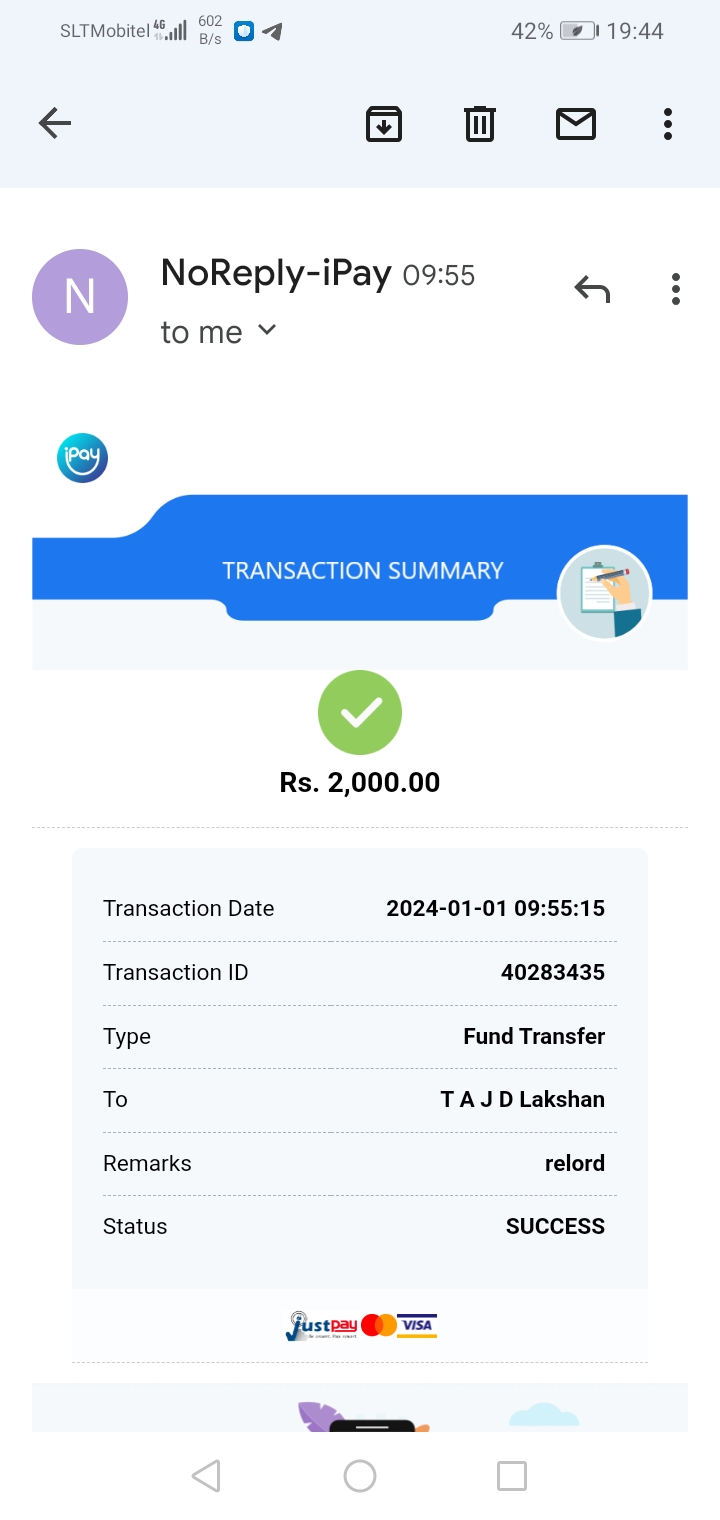Tap the system home button
The height and width of the screenshot is (1520, 720).
pos(360,1476)
